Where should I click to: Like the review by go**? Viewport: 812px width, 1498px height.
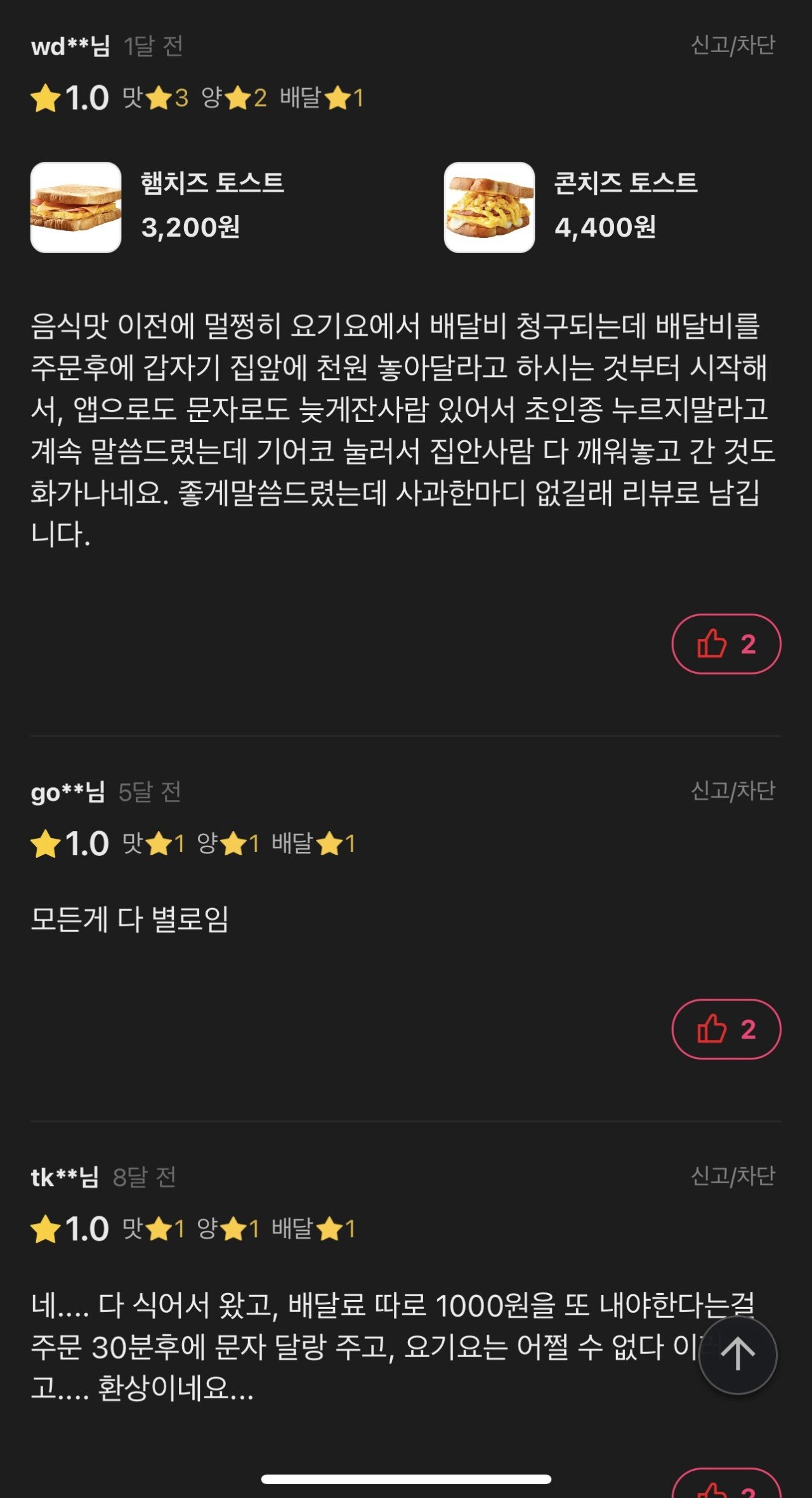[726, 1029]
